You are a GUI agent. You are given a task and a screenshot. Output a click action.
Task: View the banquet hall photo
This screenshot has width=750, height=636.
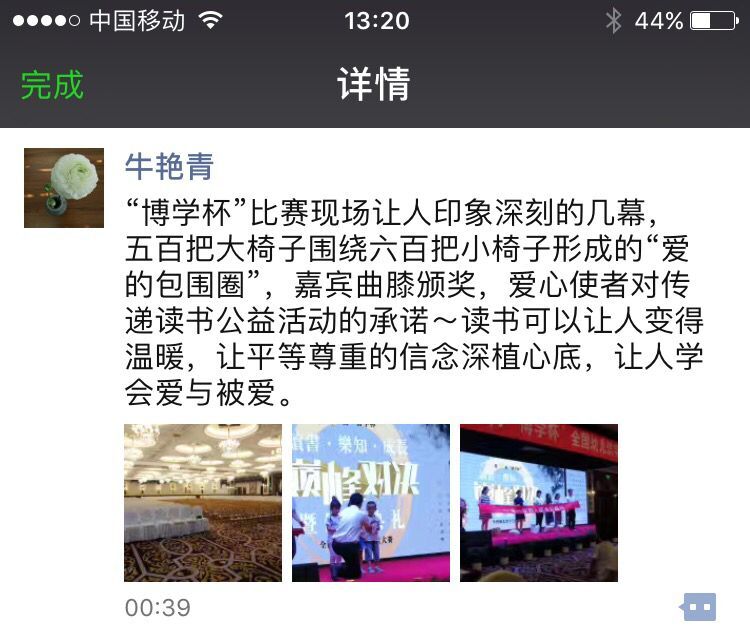pos(203,503)
